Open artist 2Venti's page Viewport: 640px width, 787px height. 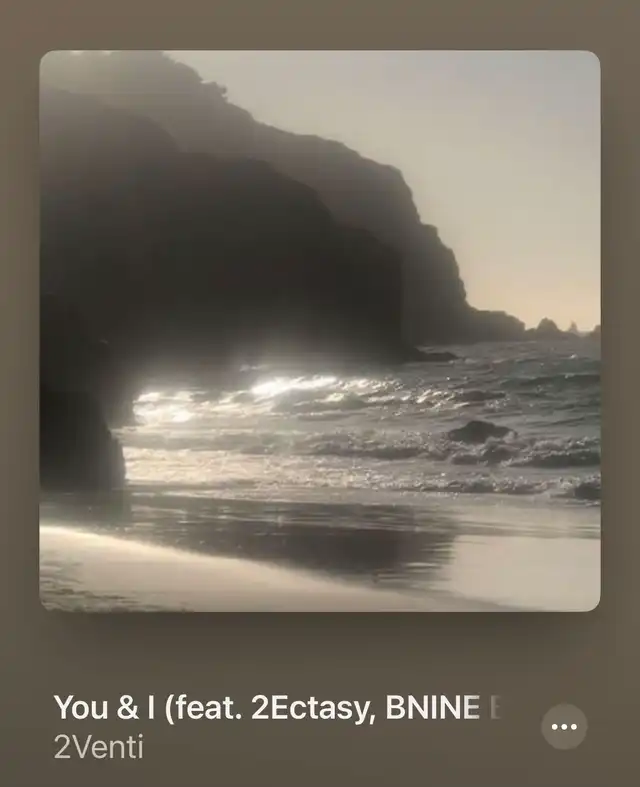(x=98, y=747)
